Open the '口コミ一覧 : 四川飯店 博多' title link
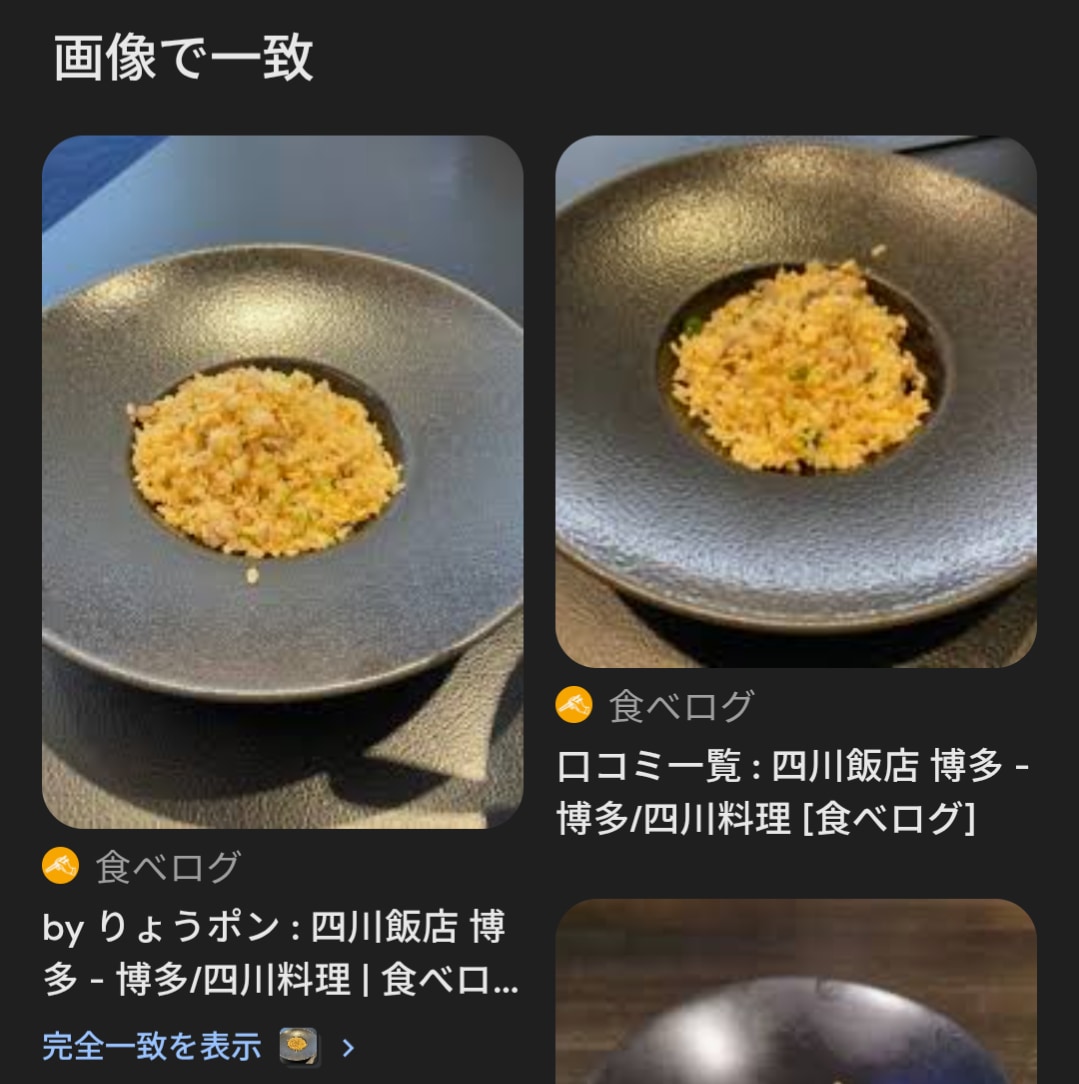Viewport: 1079px width, 1084px height. [x=793, y=793]
